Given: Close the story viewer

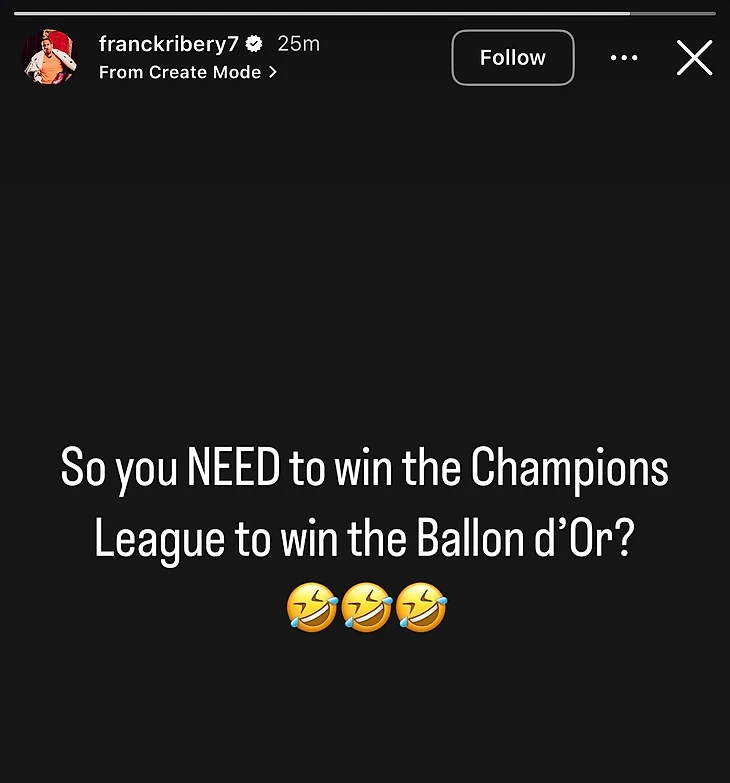Looking at the screenshot, I should pyautogui.click(x=694, y=58).
